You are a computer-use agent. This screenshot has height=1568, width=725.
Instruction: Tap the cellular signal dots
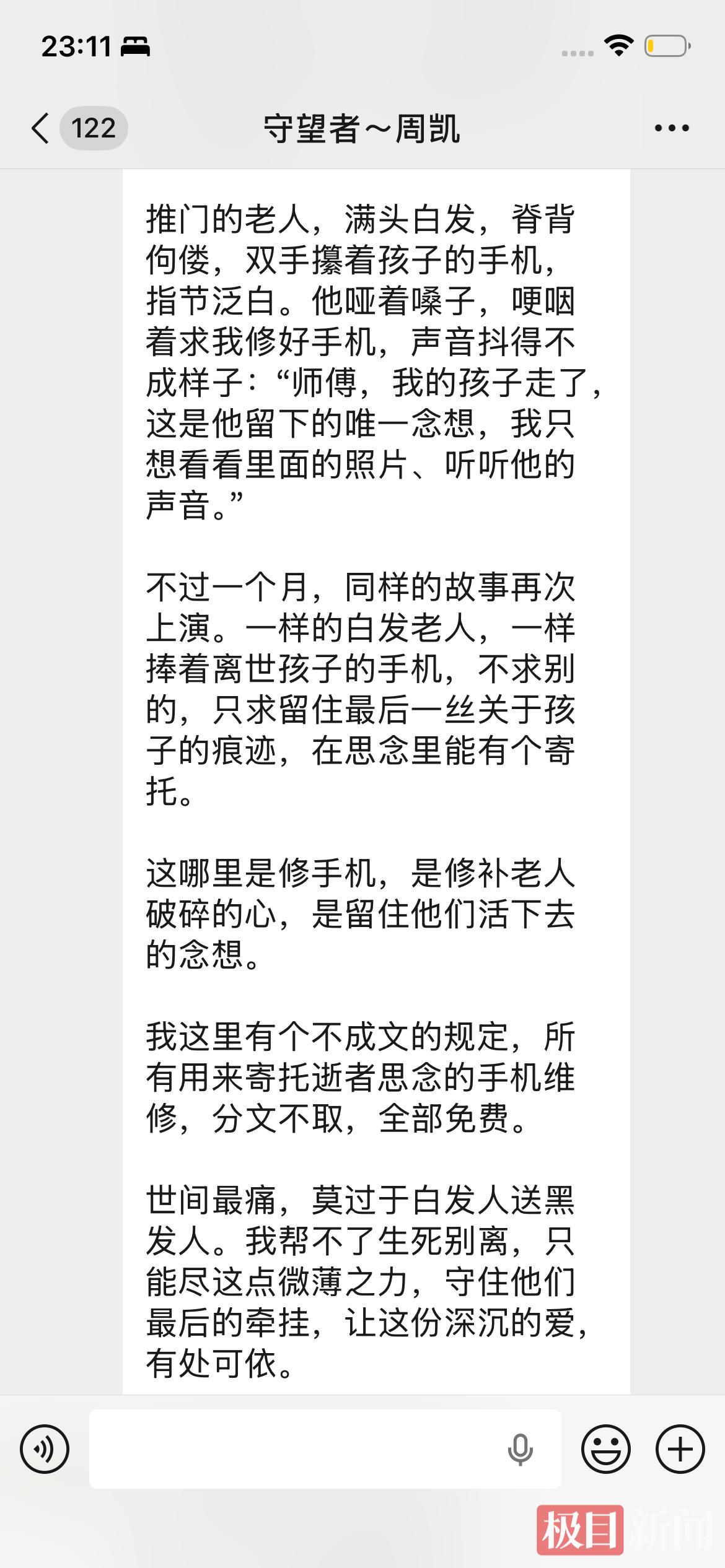tap(576, 51)
